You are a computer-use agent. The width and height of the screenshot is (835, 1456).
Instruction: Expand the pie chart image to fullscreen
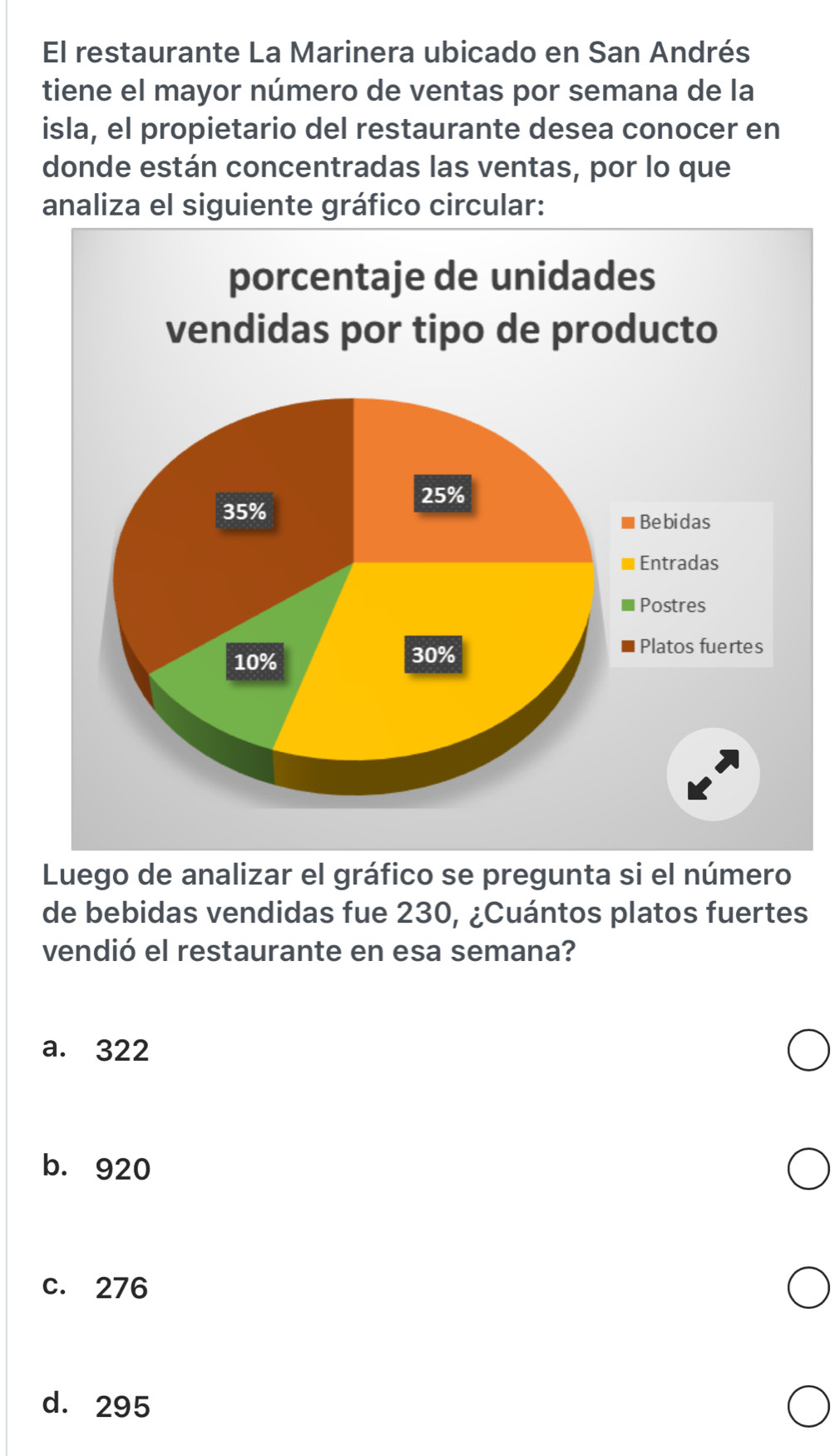click(713, 774)
